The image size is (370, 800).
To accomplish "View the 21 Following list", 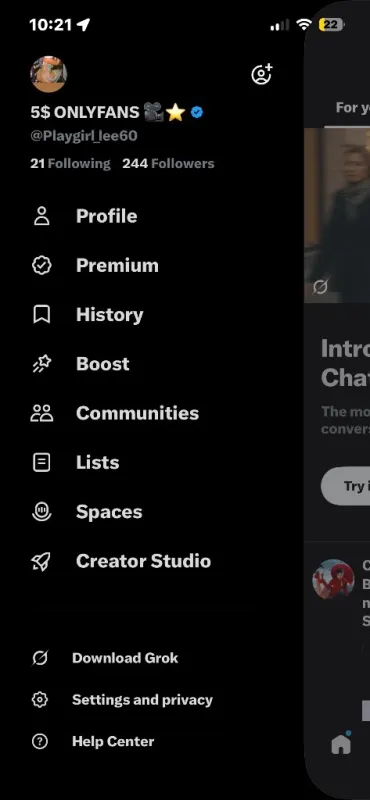I will point(70,164).
